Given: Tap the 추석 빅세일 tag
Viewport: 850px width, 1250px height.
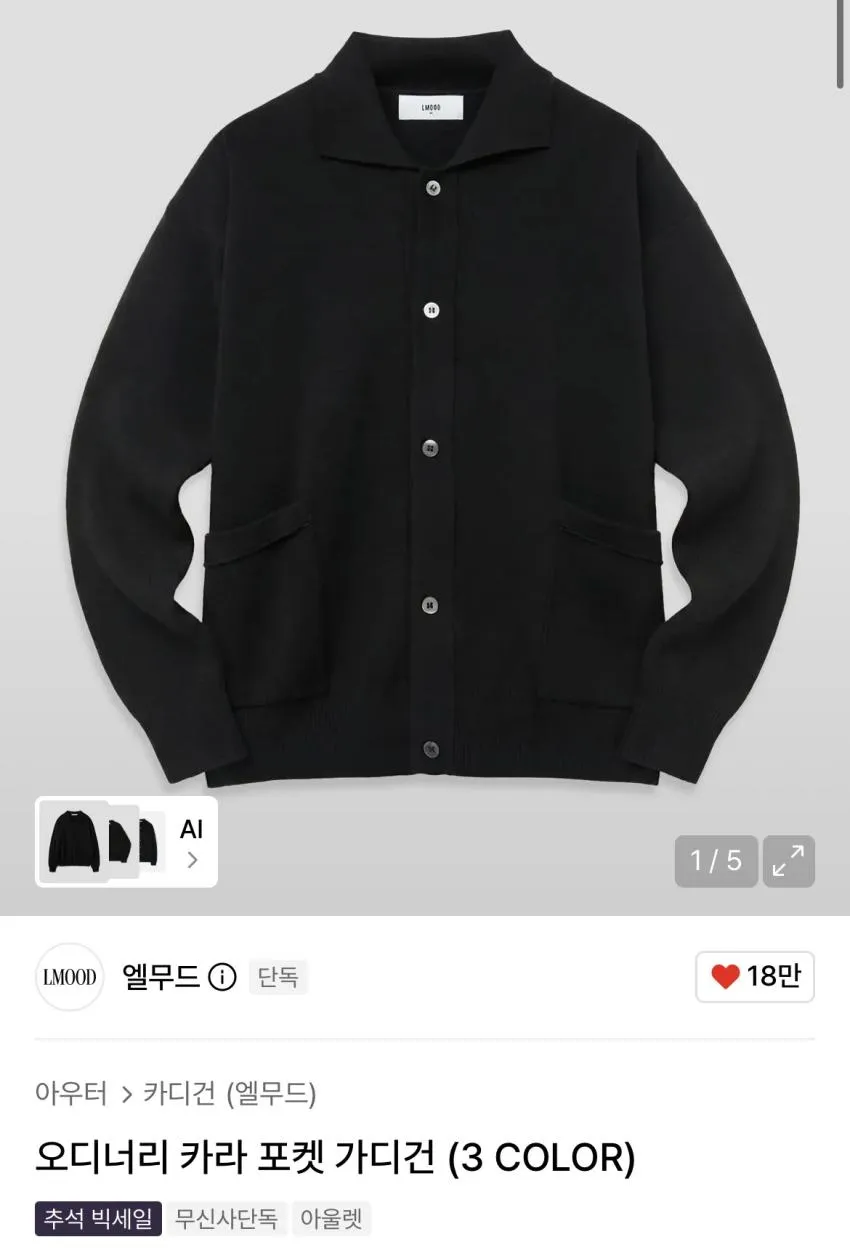Looking at the screenshot, I should pos(98,1219).
